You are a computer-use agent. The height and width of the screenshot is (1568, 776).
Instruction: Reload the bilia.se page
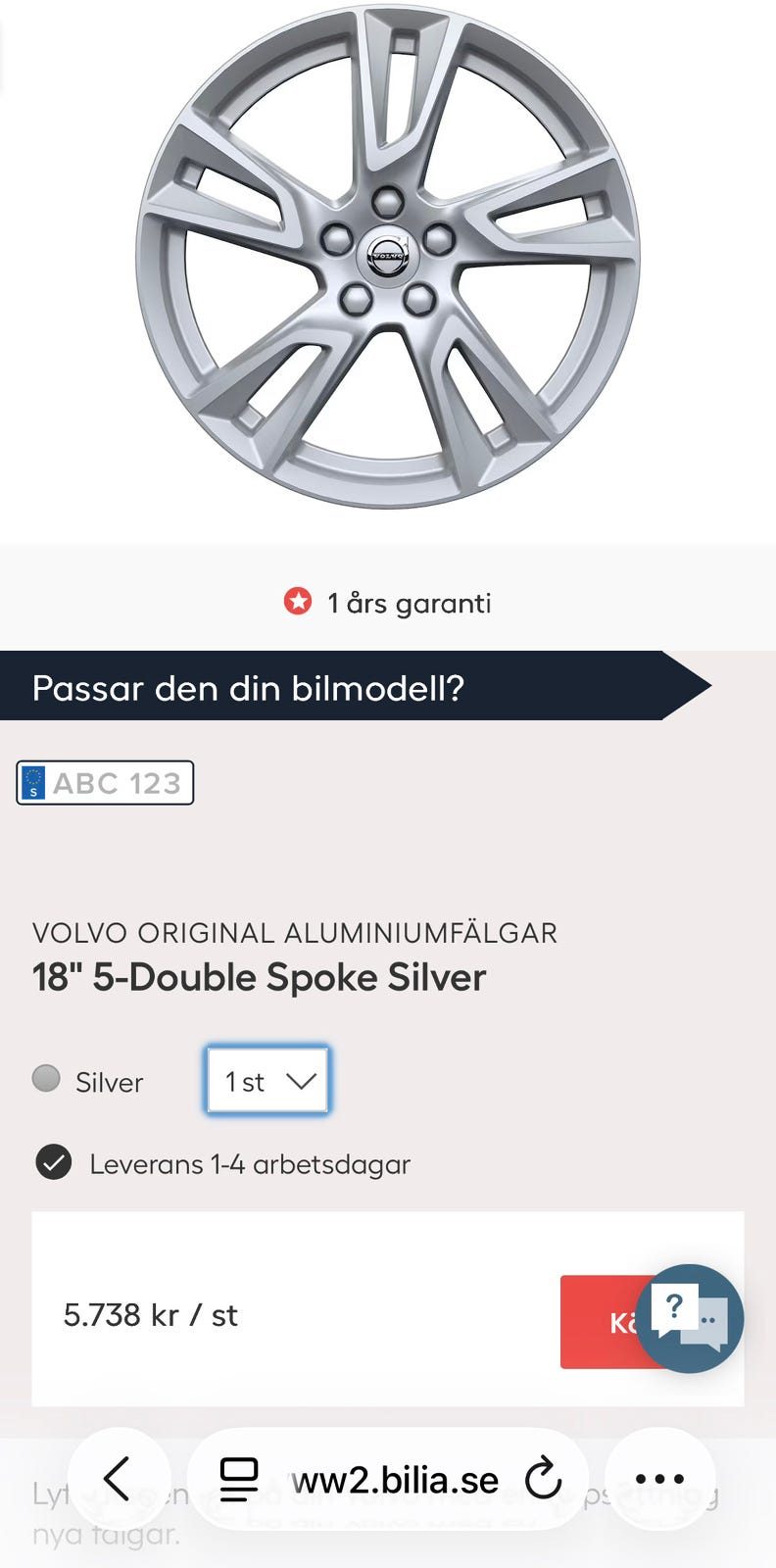click(543, 1479)
